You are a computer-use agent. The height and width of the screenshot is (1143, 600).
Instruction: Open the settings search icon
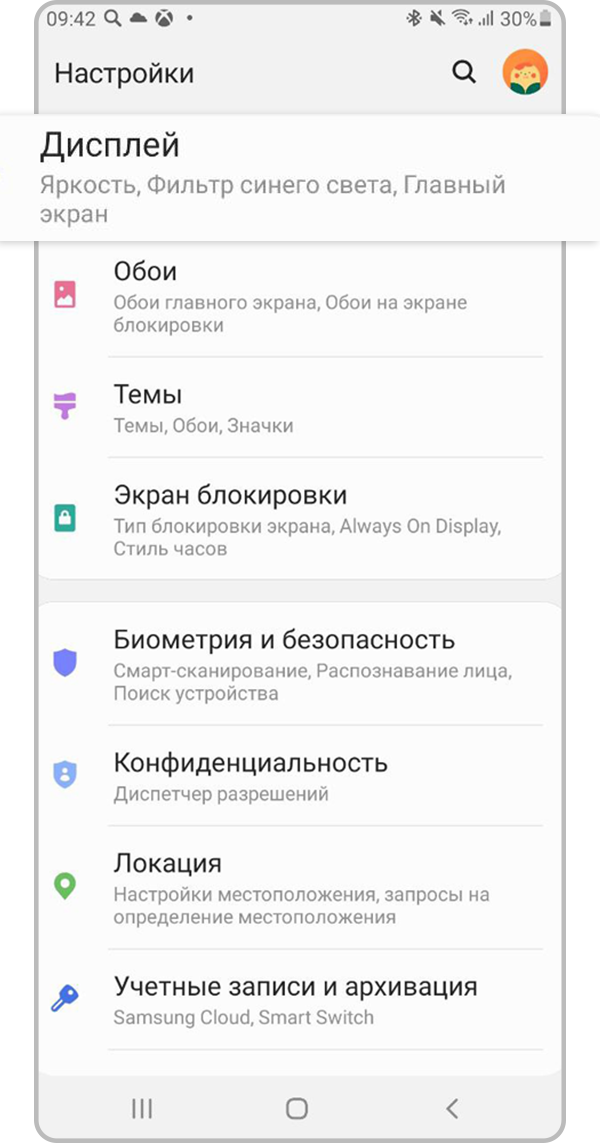(x=464, y=72)
